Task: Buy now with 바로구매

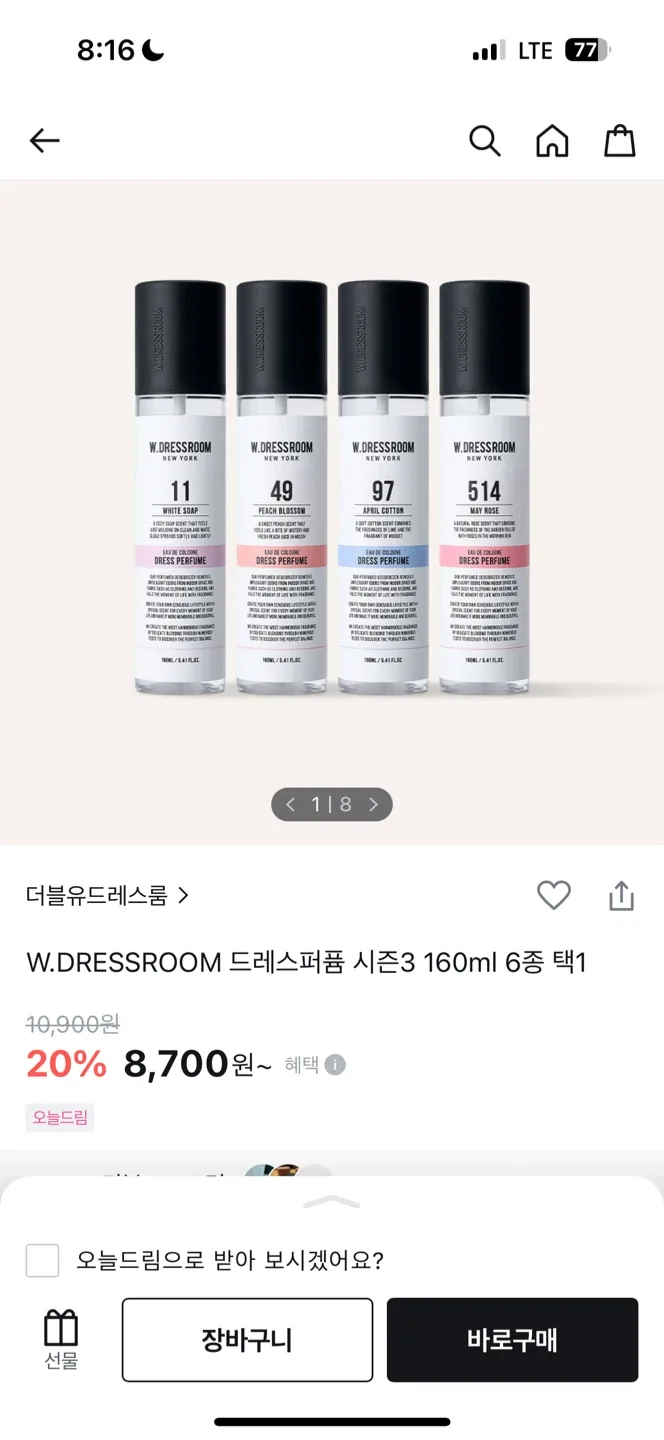Action: pyautogui.click(x=512, y=1340)
